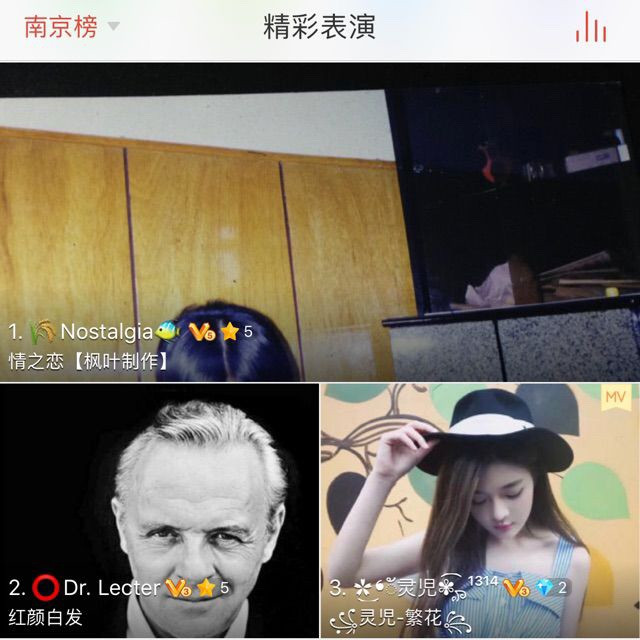640x640 pixels.
Task: Open 灵儿's MV performance 繁花
Action: (480, 511)
